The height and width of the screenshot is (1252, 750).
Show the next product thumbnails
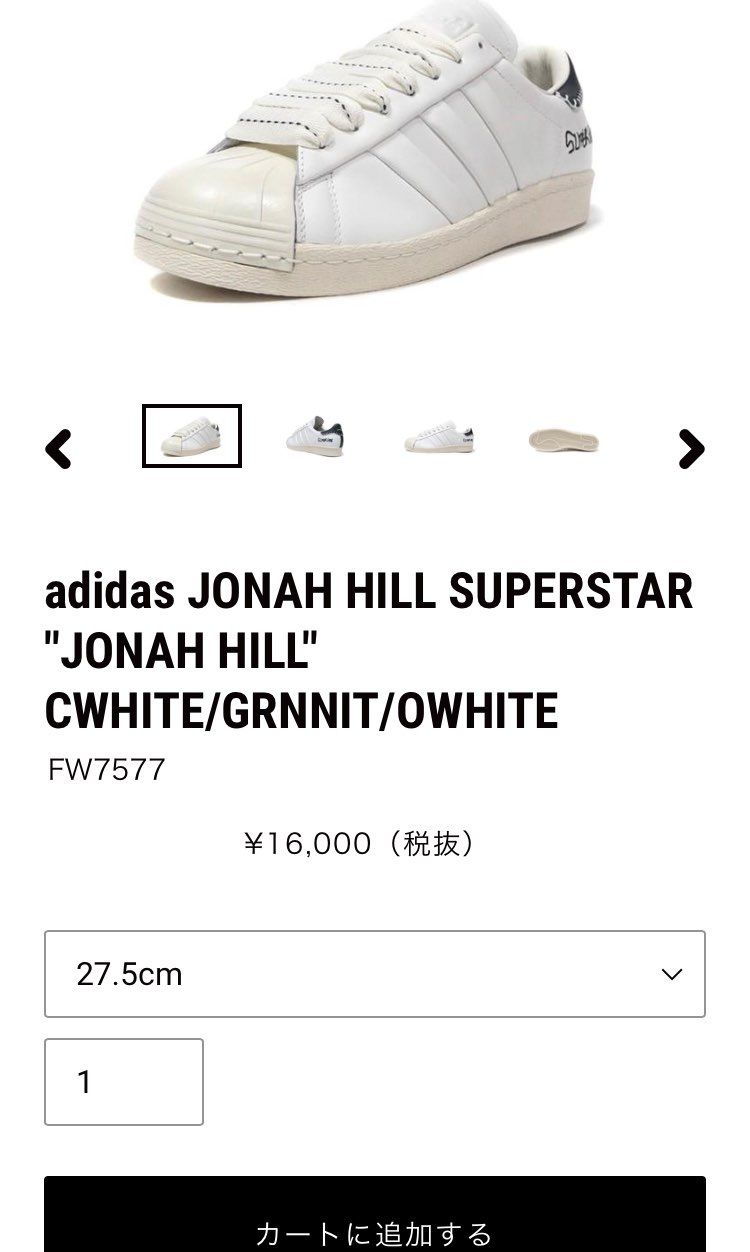click(691, 449)
